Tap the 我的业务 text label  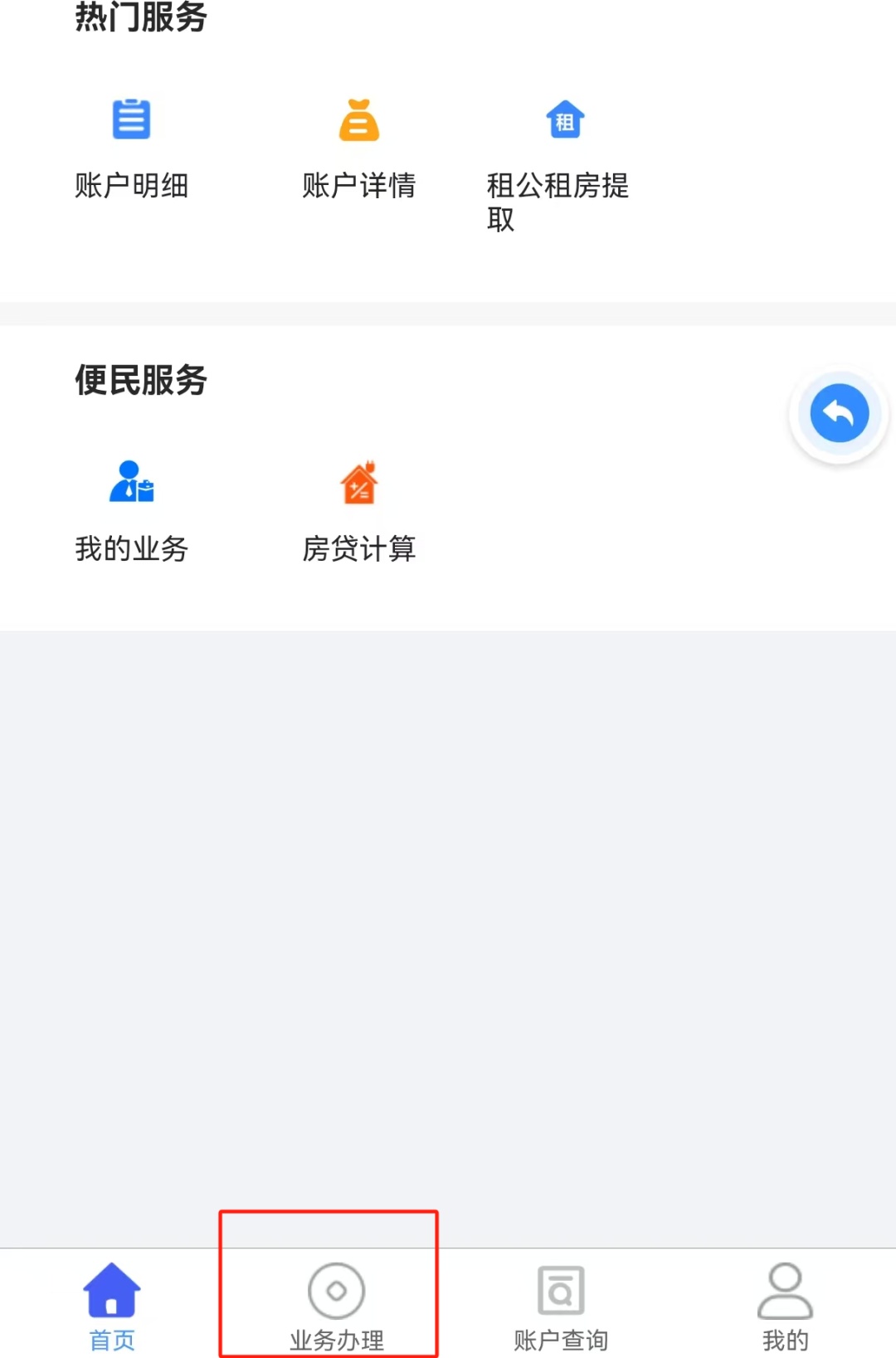(133, 548)
